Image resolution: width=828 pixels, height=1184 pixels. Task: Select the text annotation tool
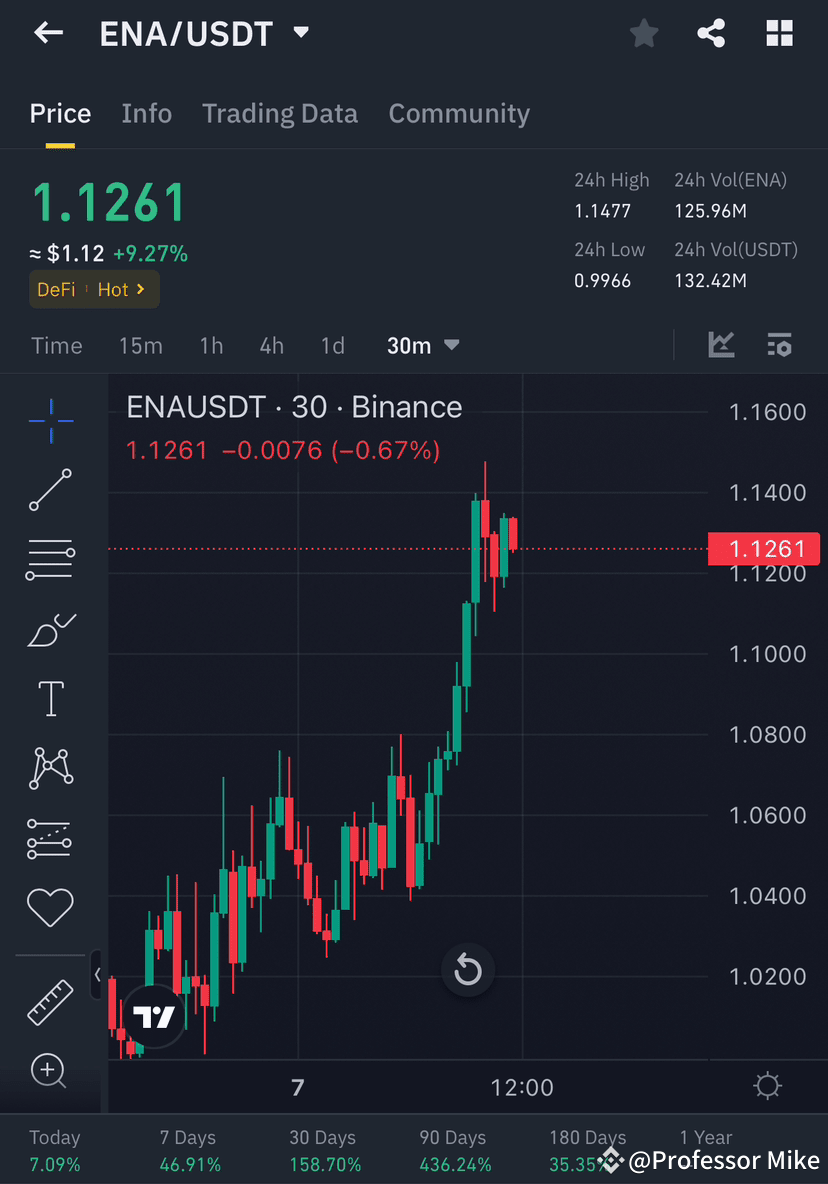(50, 698)
